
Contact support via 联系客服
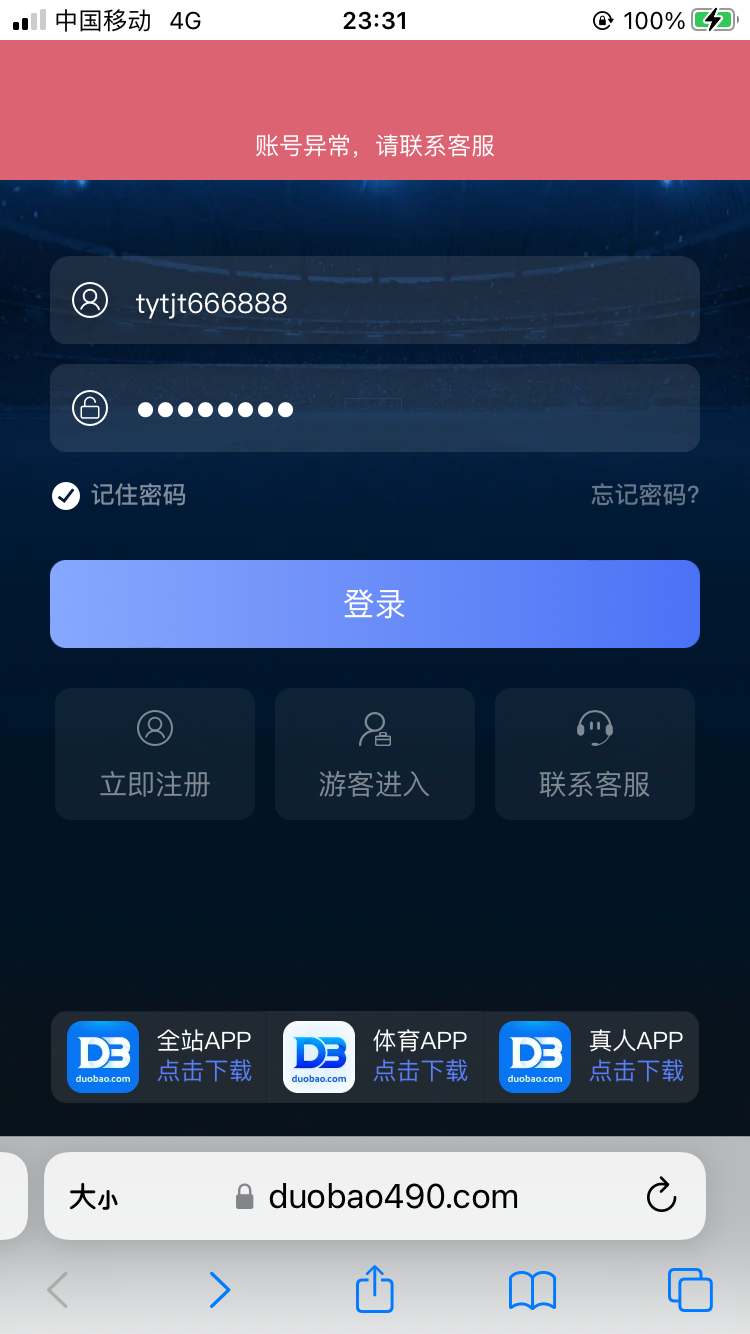(x=595, y=754)
